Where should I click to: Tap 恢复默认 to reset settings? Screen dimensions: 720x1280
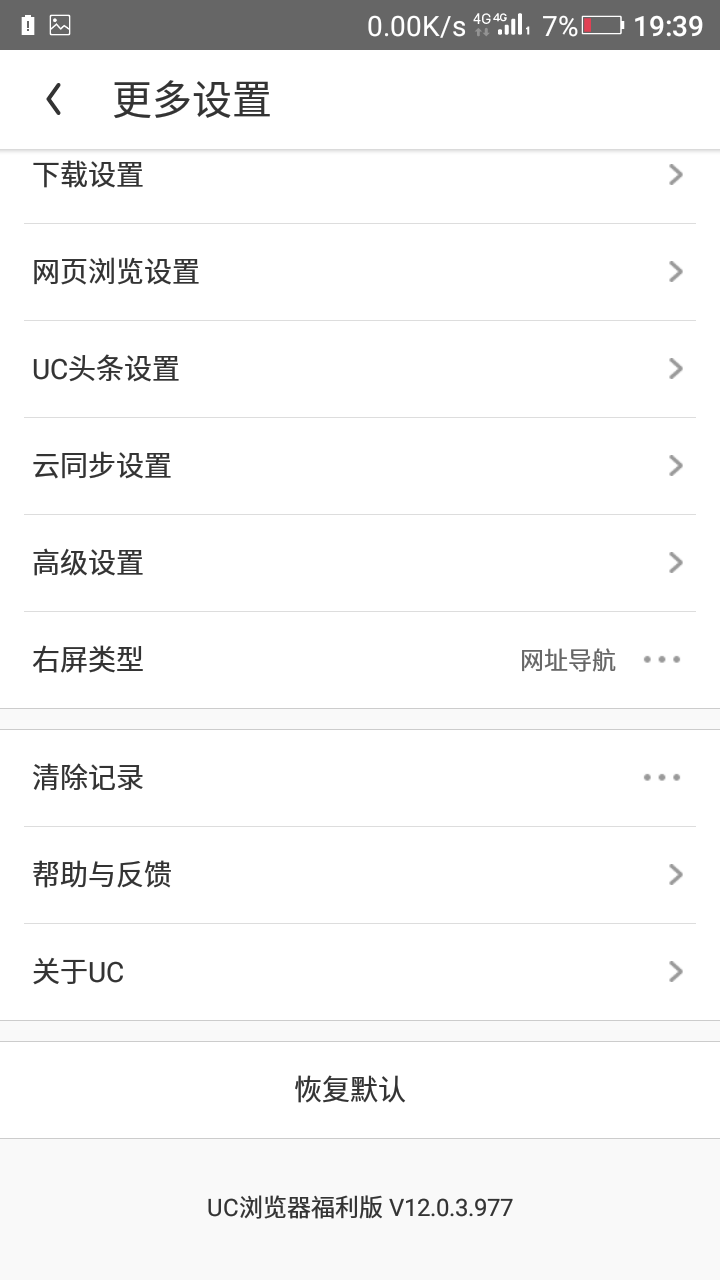pos(350,1089)
